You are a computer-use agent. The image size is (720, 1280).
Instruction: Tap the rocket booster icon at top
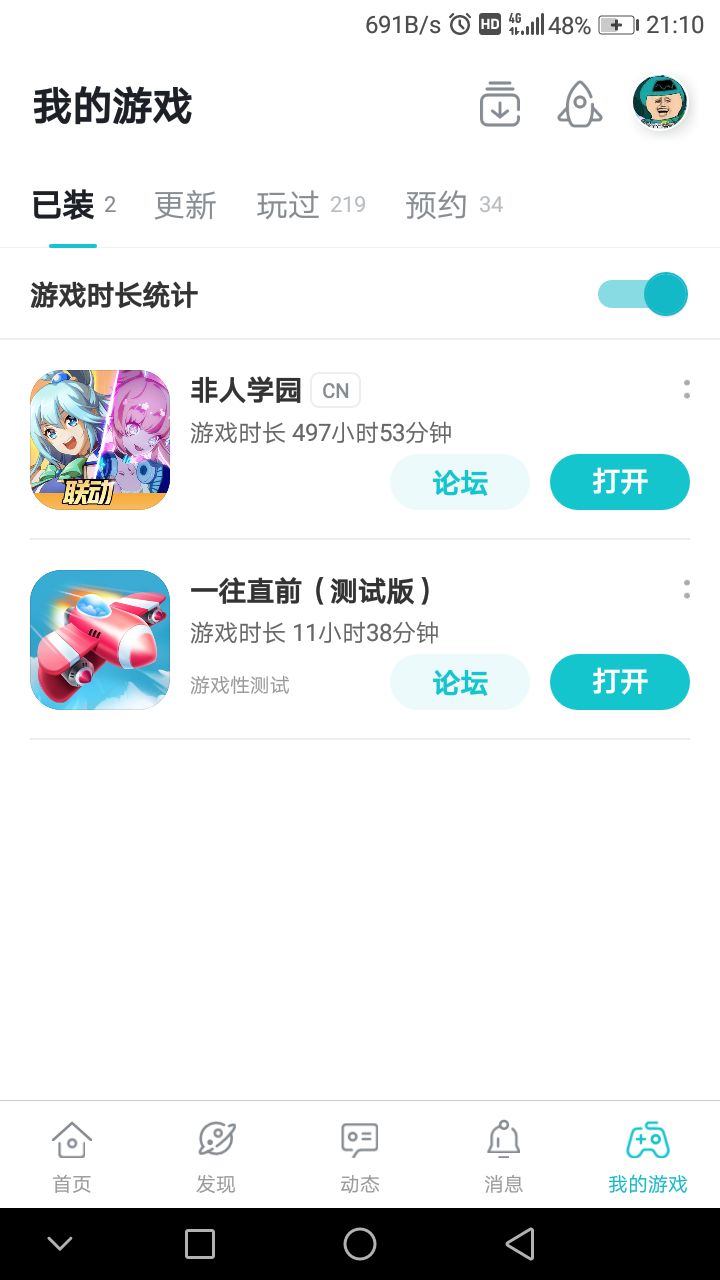click(x=579, y=104)
